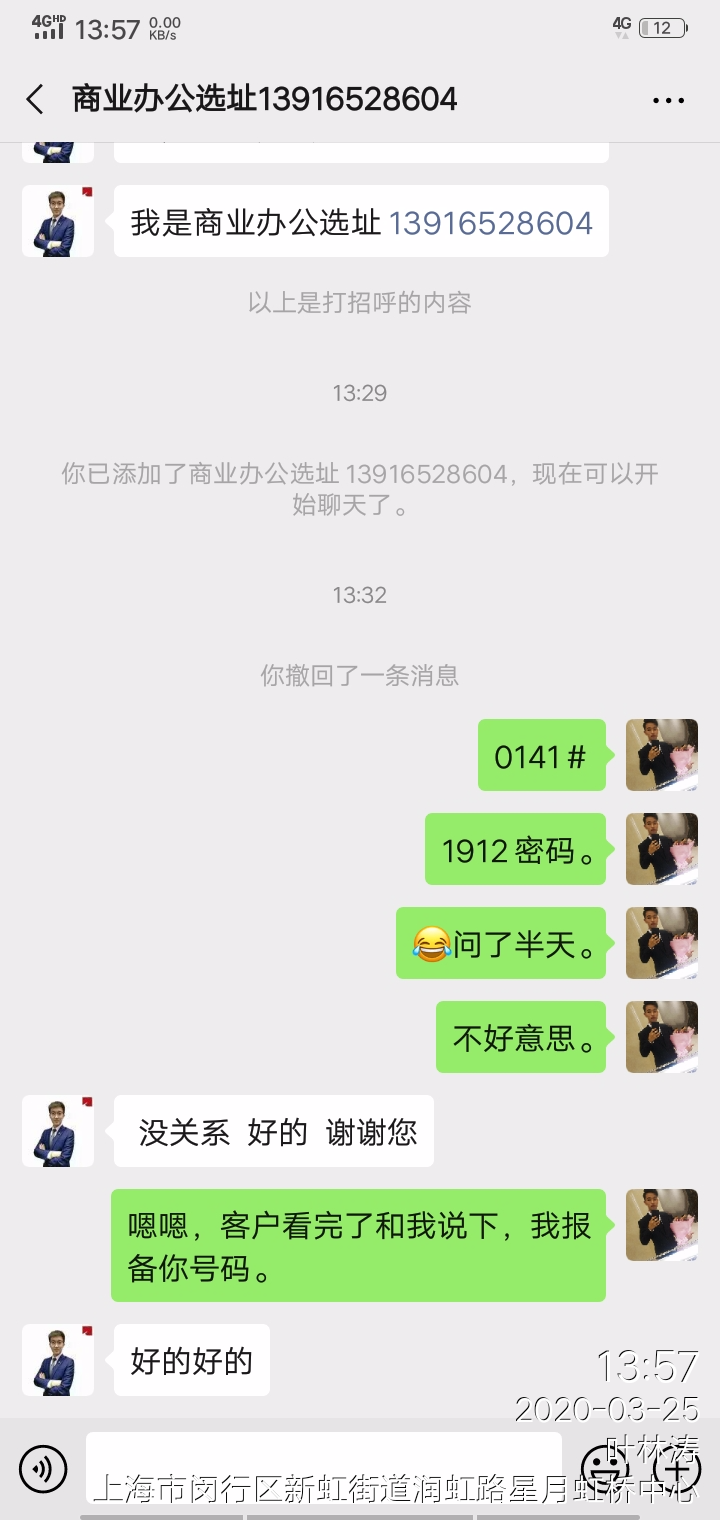Focus the message text input field

tap(323, 1468)
